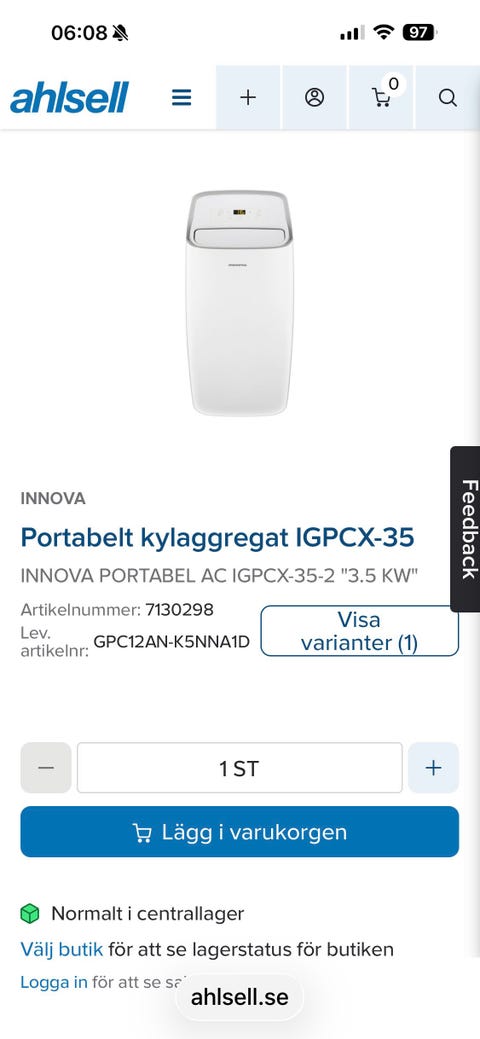This screenshot has height=1039, width=480.
Task: Increase quantity with plus button
Action: [x=433, y=767]
